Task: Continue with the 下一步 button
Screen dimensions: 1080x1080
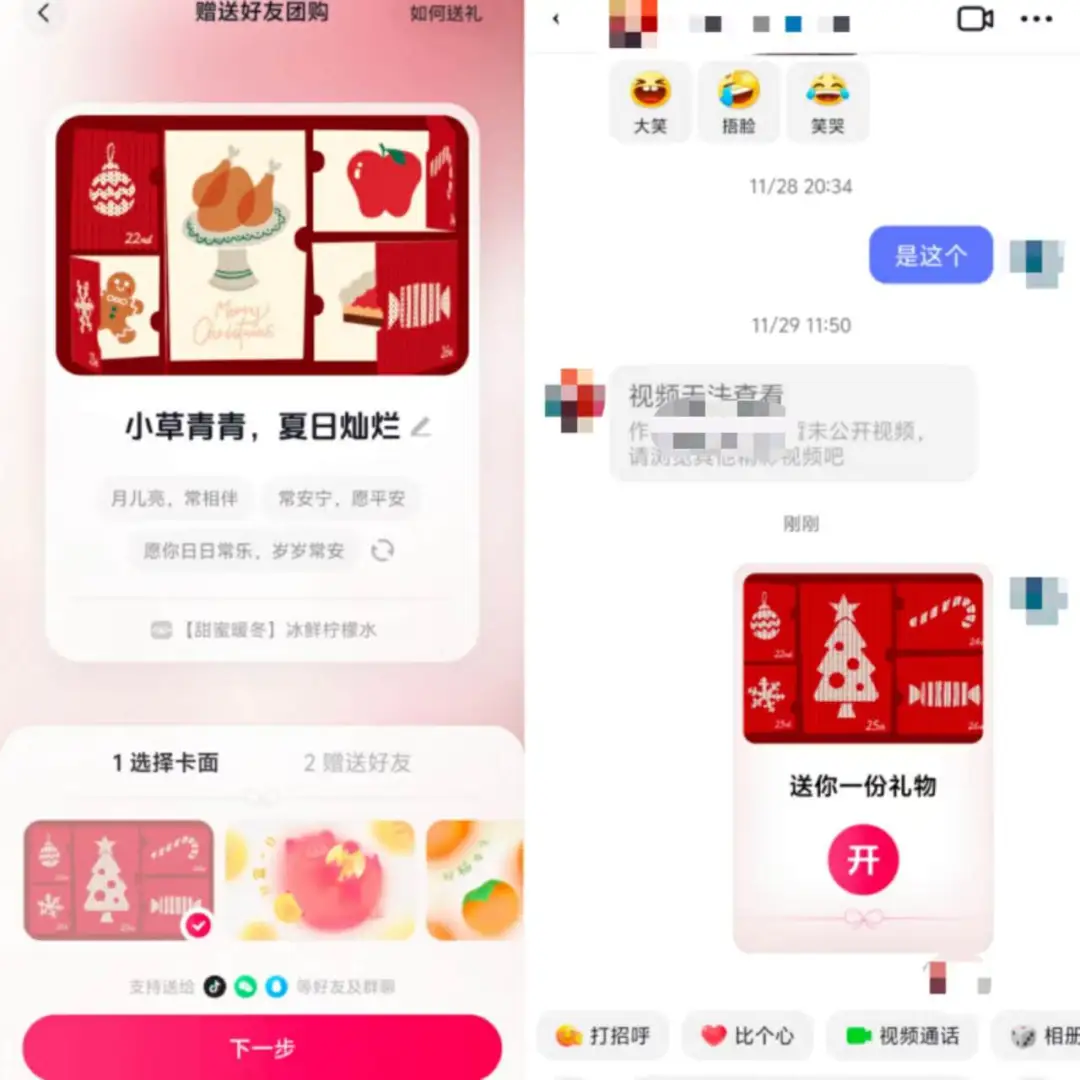Action: click(x=262, y=1048)
